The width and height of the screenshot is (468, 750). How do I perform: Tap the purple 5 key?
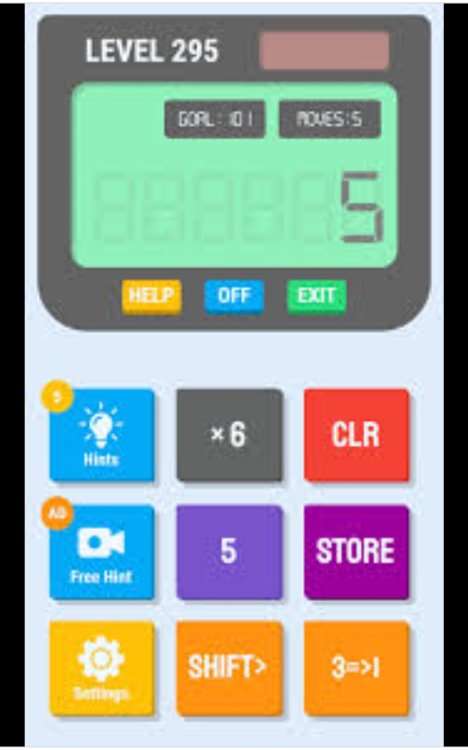tap(230, 552)
